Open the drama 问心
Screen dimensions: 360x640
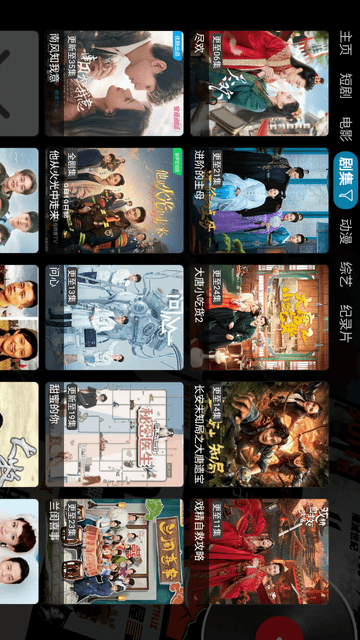(x=114, y=317)
